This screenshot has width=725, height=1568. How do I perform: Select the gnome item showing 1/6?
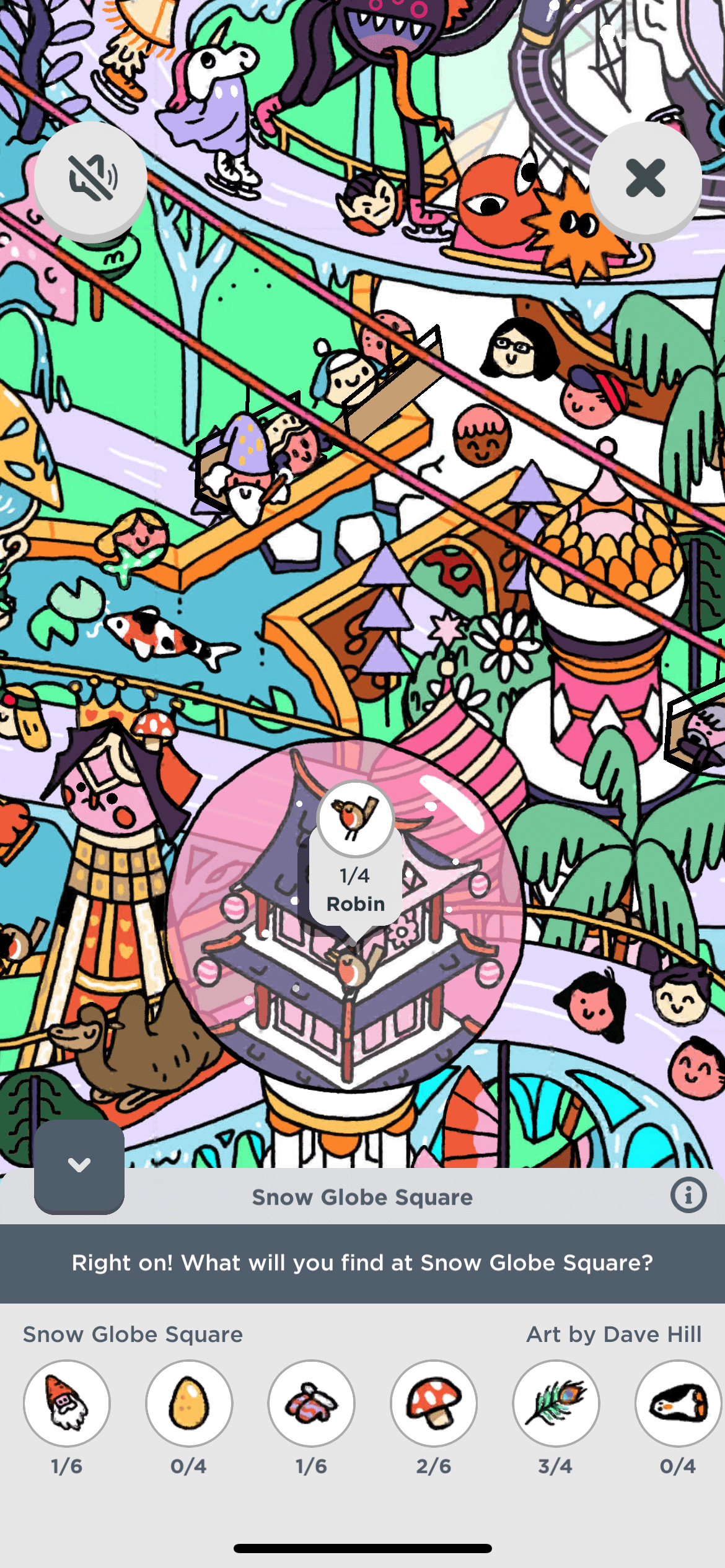point(67,1403)
